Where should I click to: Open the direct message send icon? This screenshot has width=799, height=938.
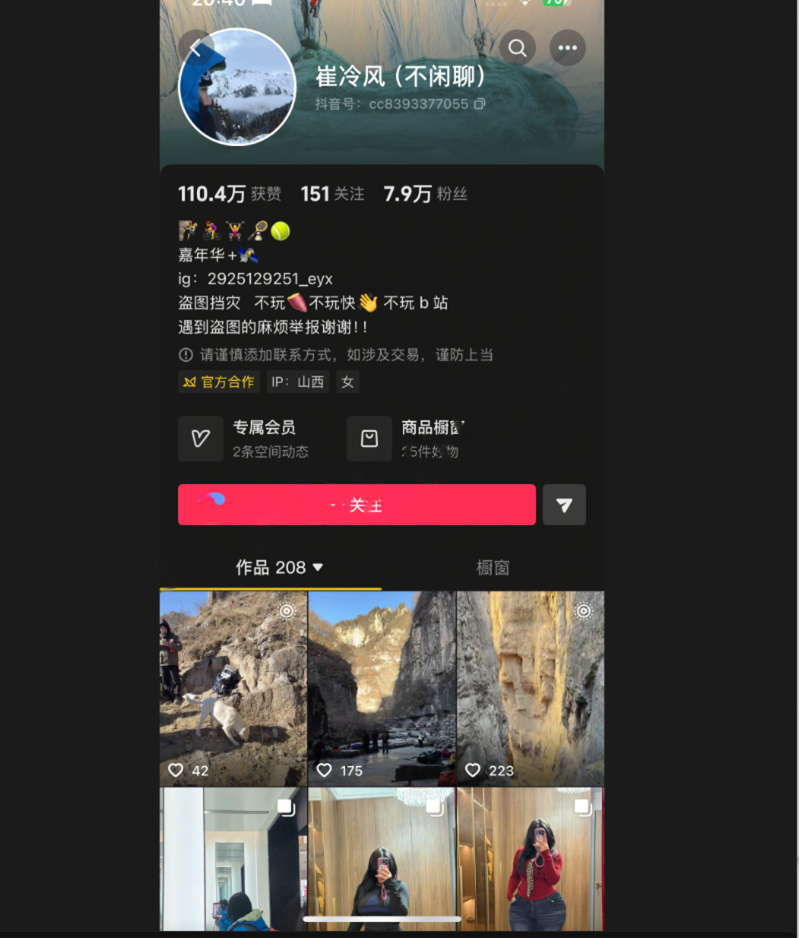564,504
